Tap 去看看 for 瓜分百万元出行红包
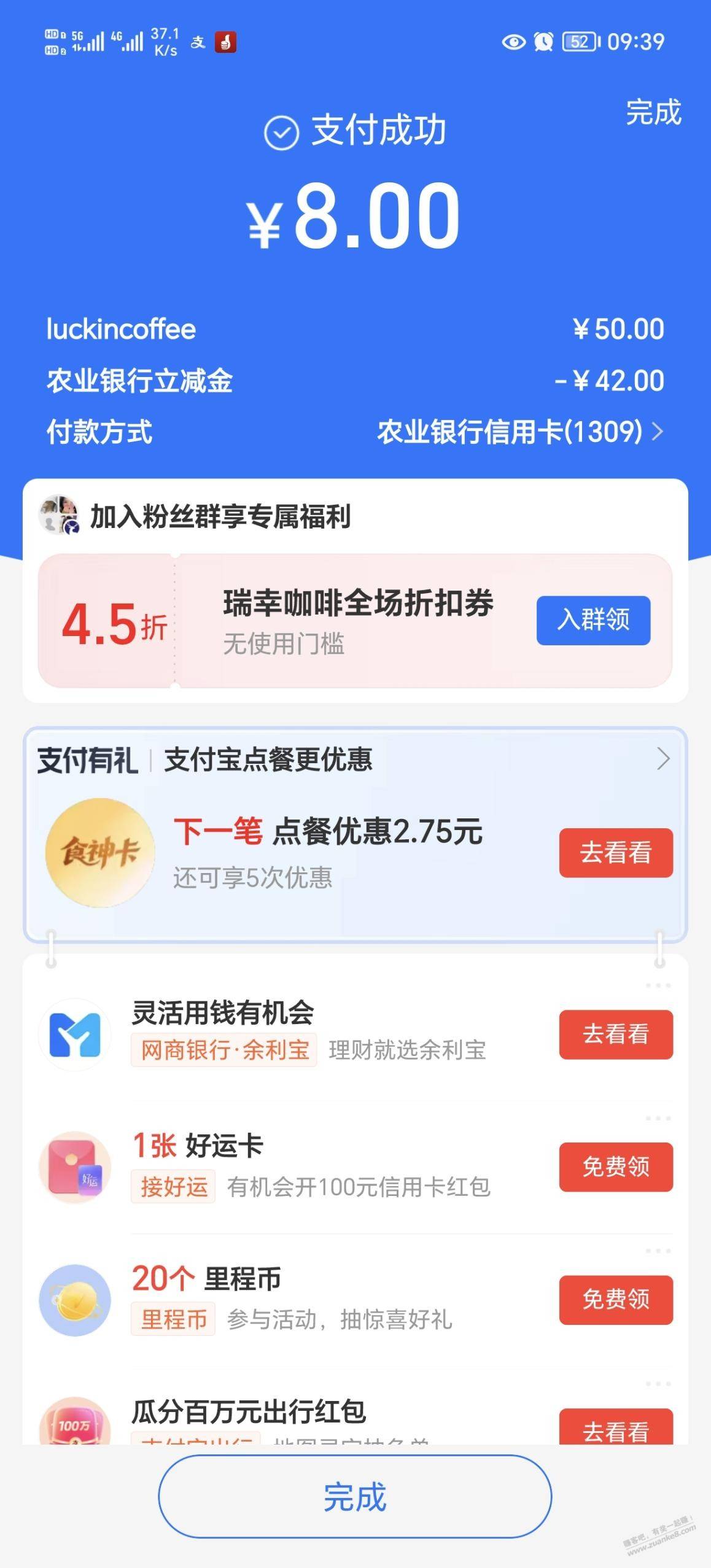 coord(615,1429)
